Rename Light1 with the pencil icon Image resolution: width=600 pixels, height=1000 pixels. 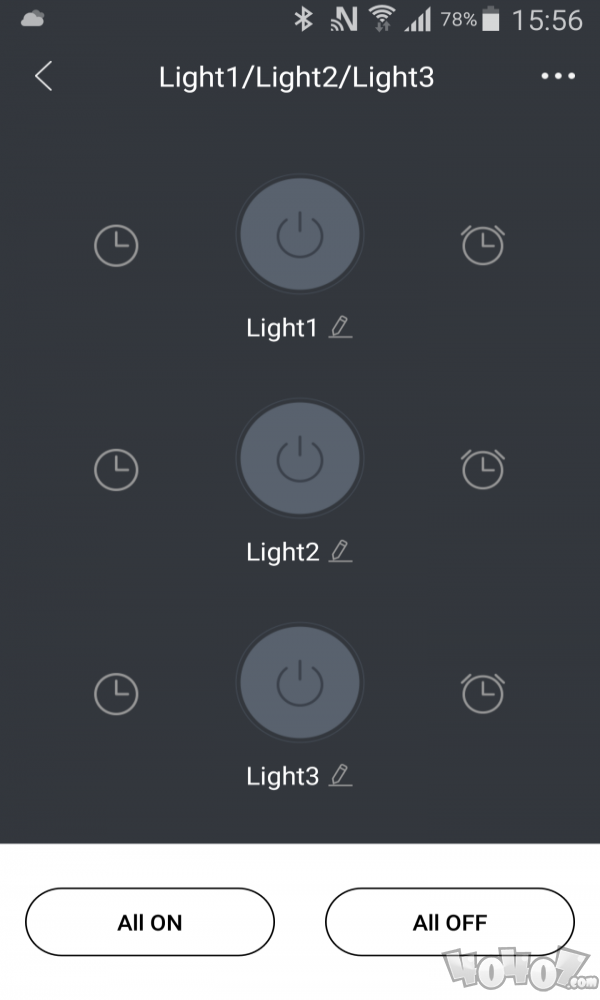341,327
